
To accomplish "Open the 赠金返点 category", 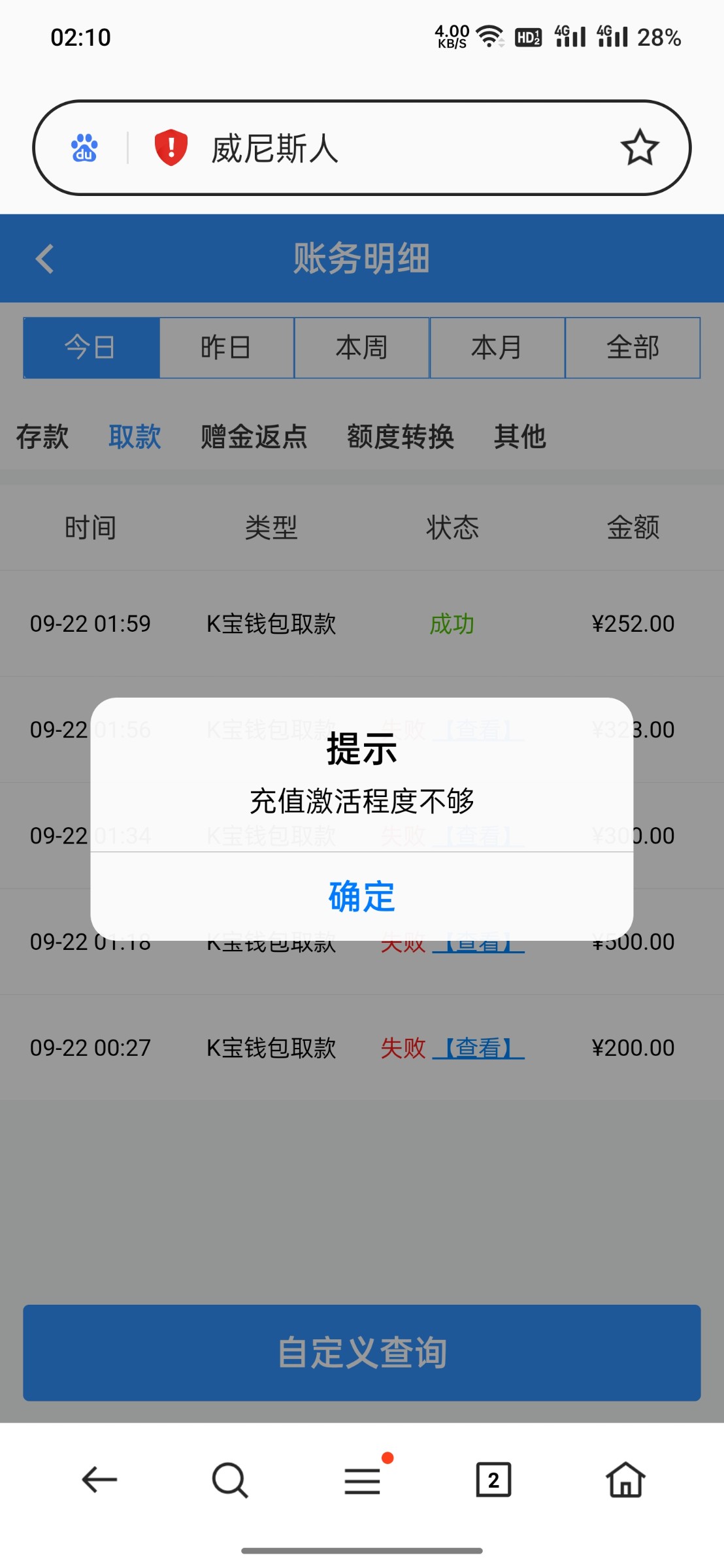I will [x=254, y=436].
